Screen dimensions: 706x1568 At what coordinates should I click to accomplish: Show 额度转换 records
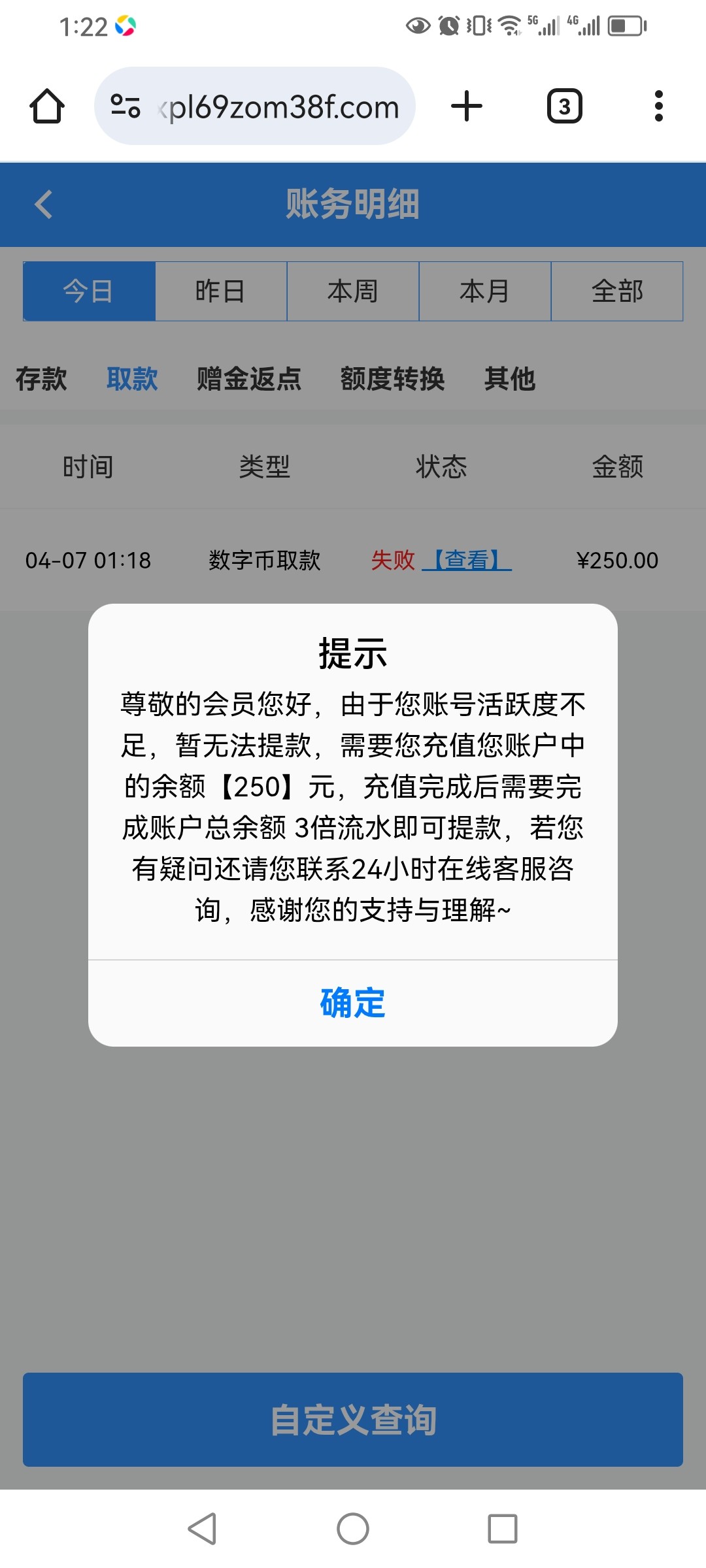392,379
